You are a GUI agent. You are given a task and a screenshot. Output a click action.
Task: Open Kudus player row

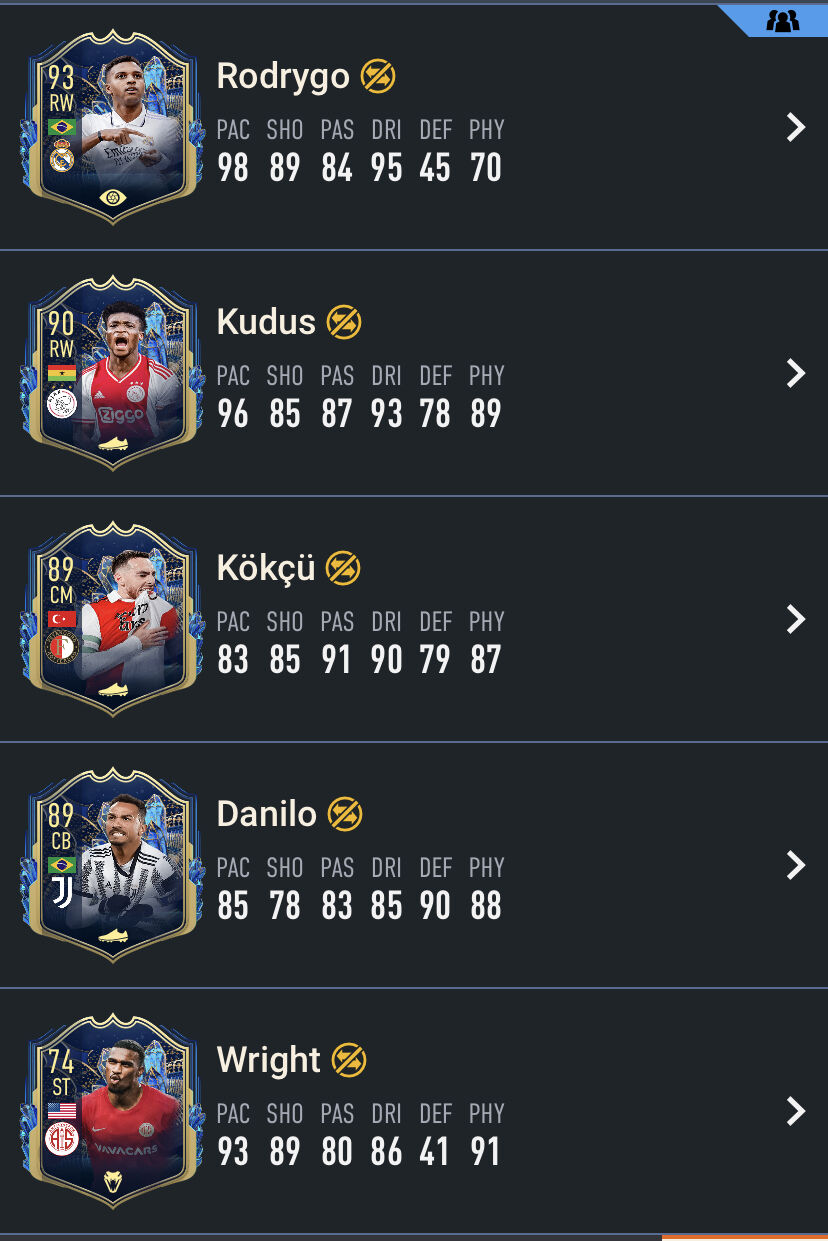coord(795,373)
